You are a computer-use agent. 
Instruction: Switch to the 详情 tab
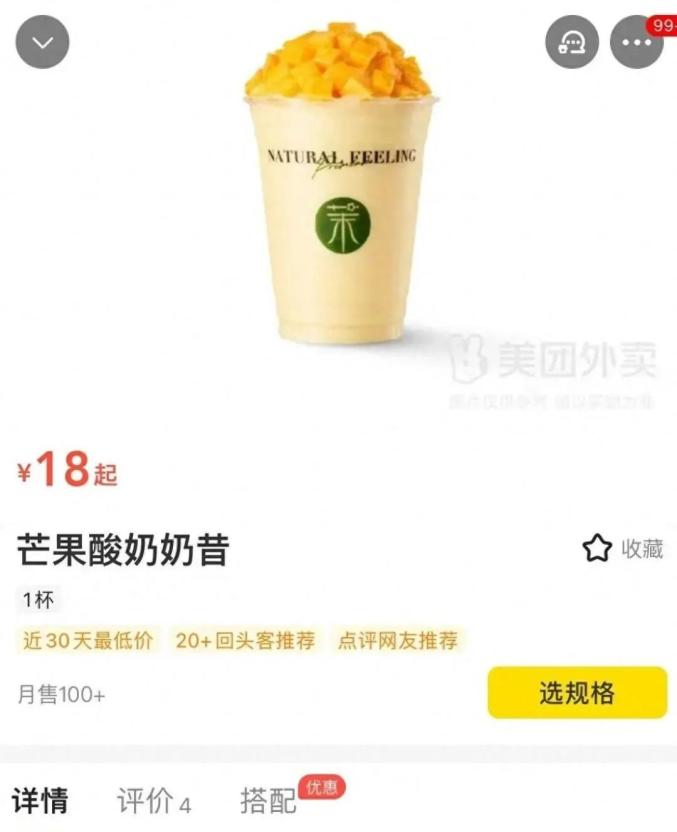click(x=41, y=801)
